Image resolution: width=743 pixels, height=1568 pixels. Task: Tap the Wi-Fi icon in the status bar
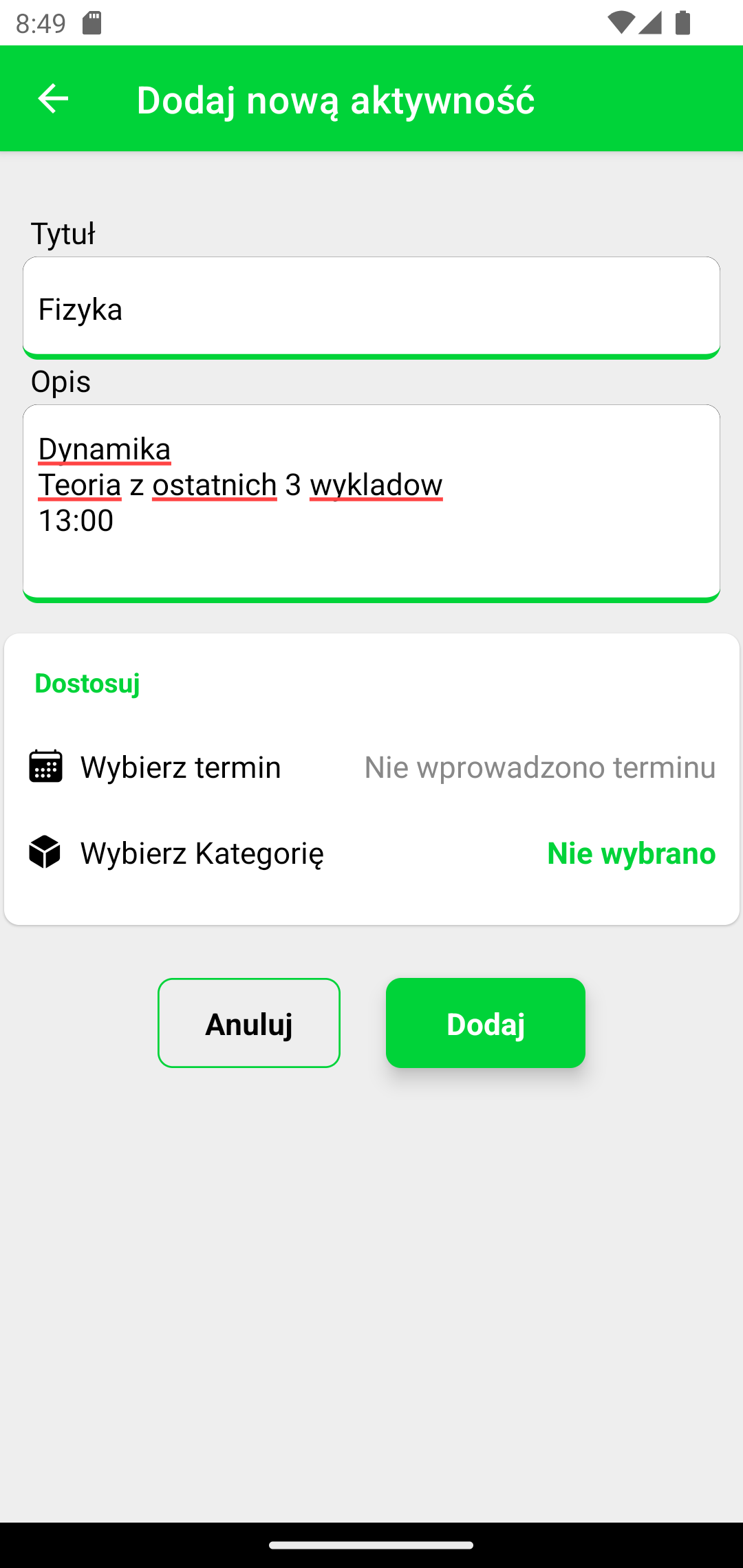pos(620,23)
